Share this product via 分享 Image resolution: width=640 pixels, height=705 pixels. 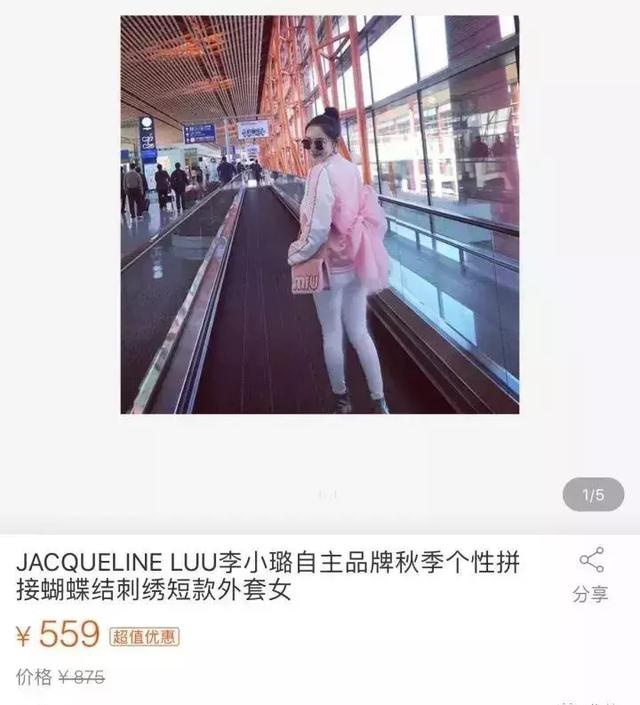click(x=590, y=574)
